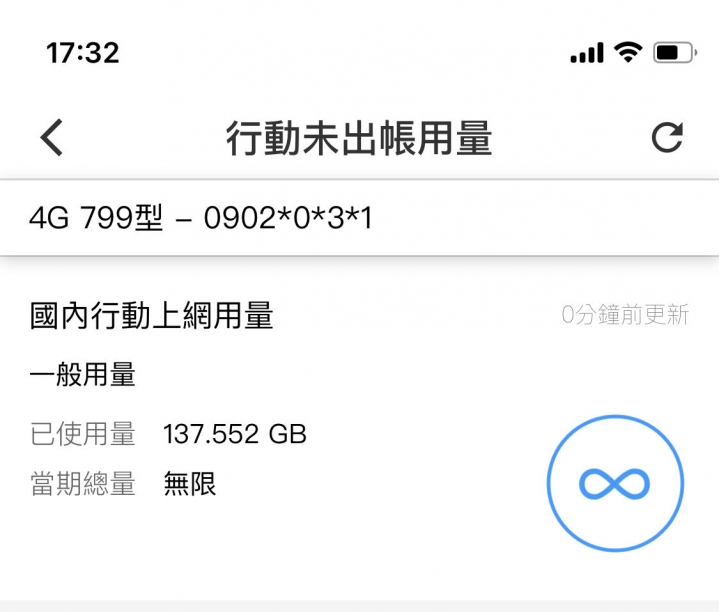Go back using the left arrow
The height and width of the screenshot is (612, 720).
point(52,138)
